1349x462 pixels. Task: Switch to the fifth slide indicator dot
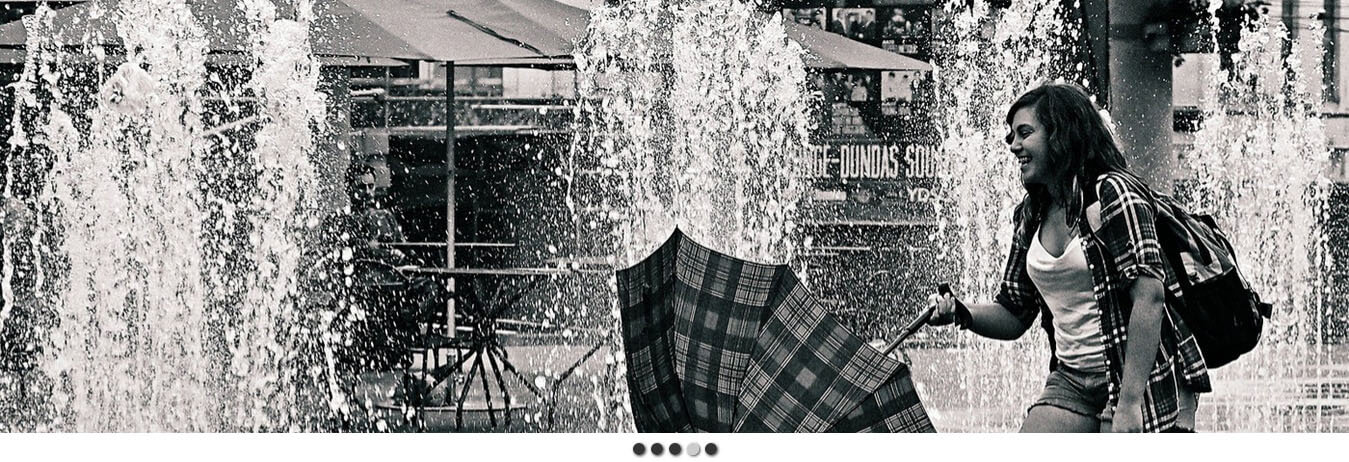click(x=711, y=449)
